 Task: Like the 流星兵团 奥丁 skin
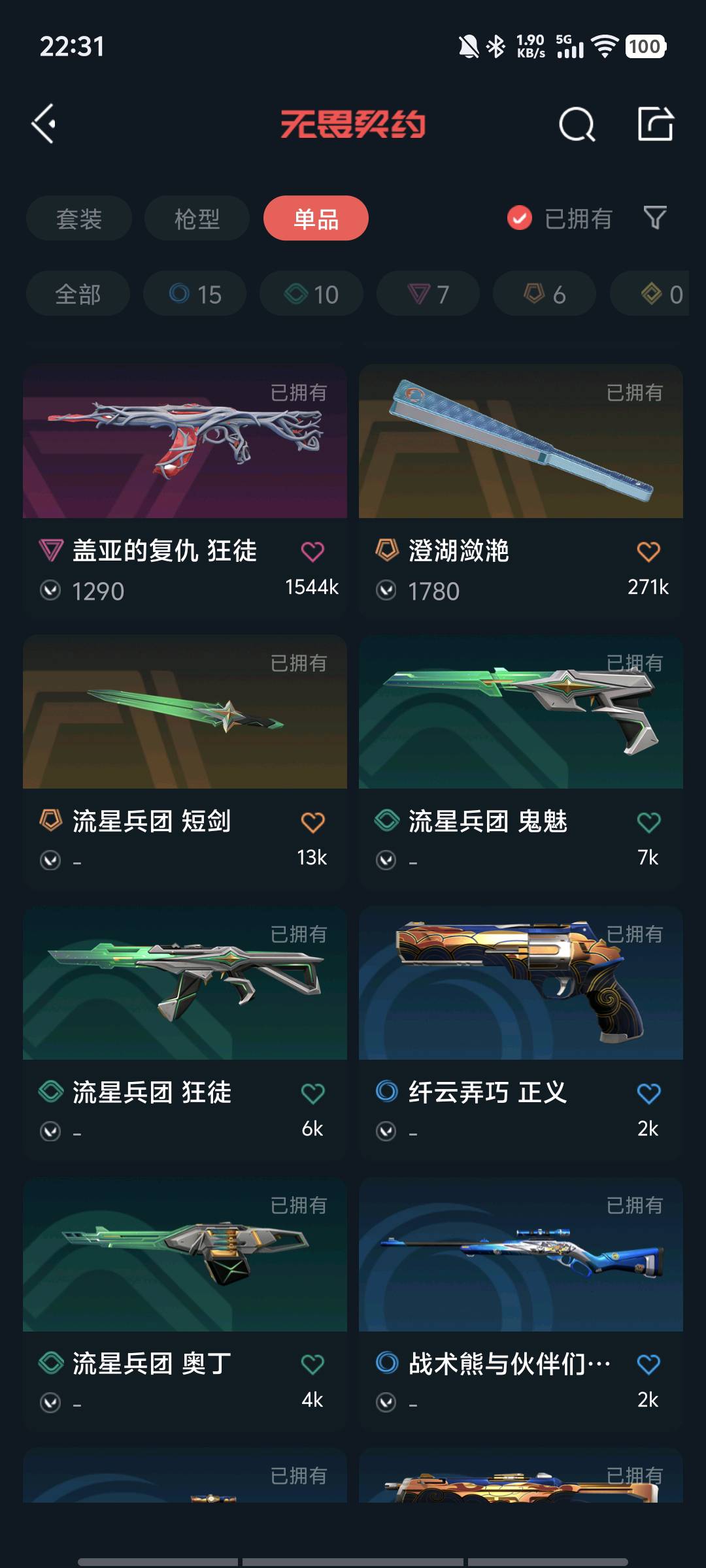pyautogui.click(x=312, y=1364)
